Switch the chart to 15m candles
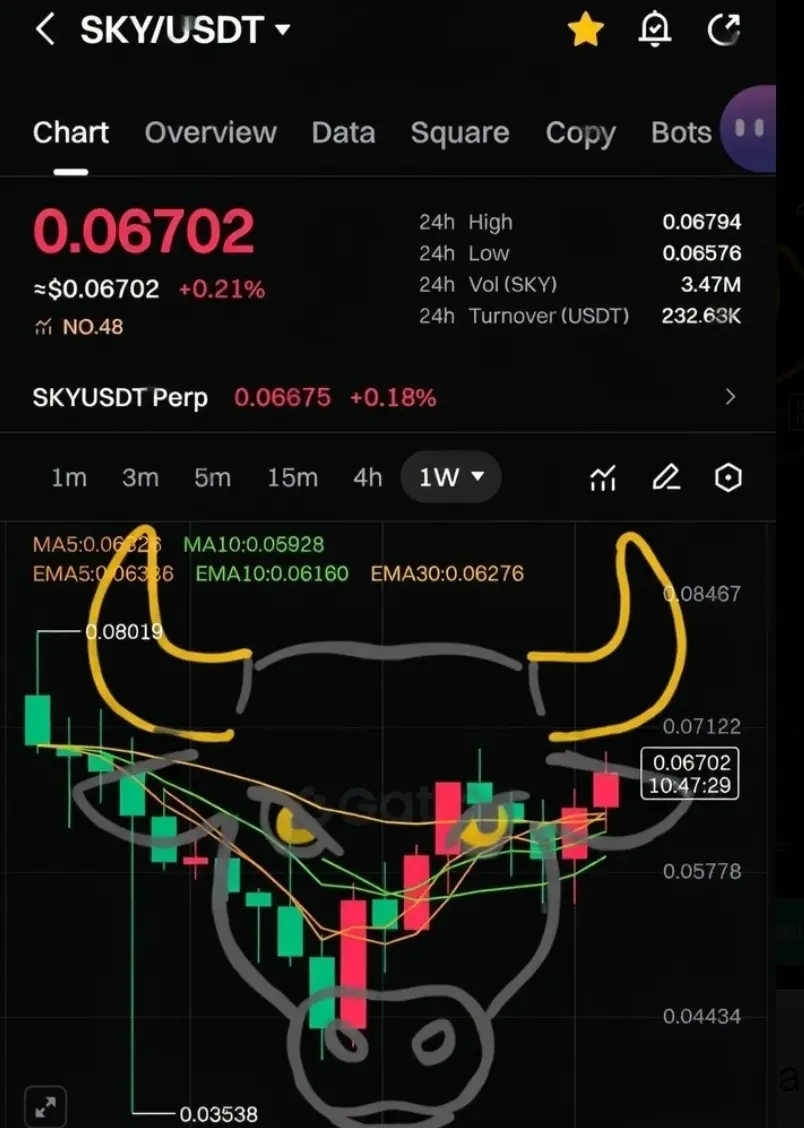The width and height of the screenshot is (804, 1128). [292, 478]
